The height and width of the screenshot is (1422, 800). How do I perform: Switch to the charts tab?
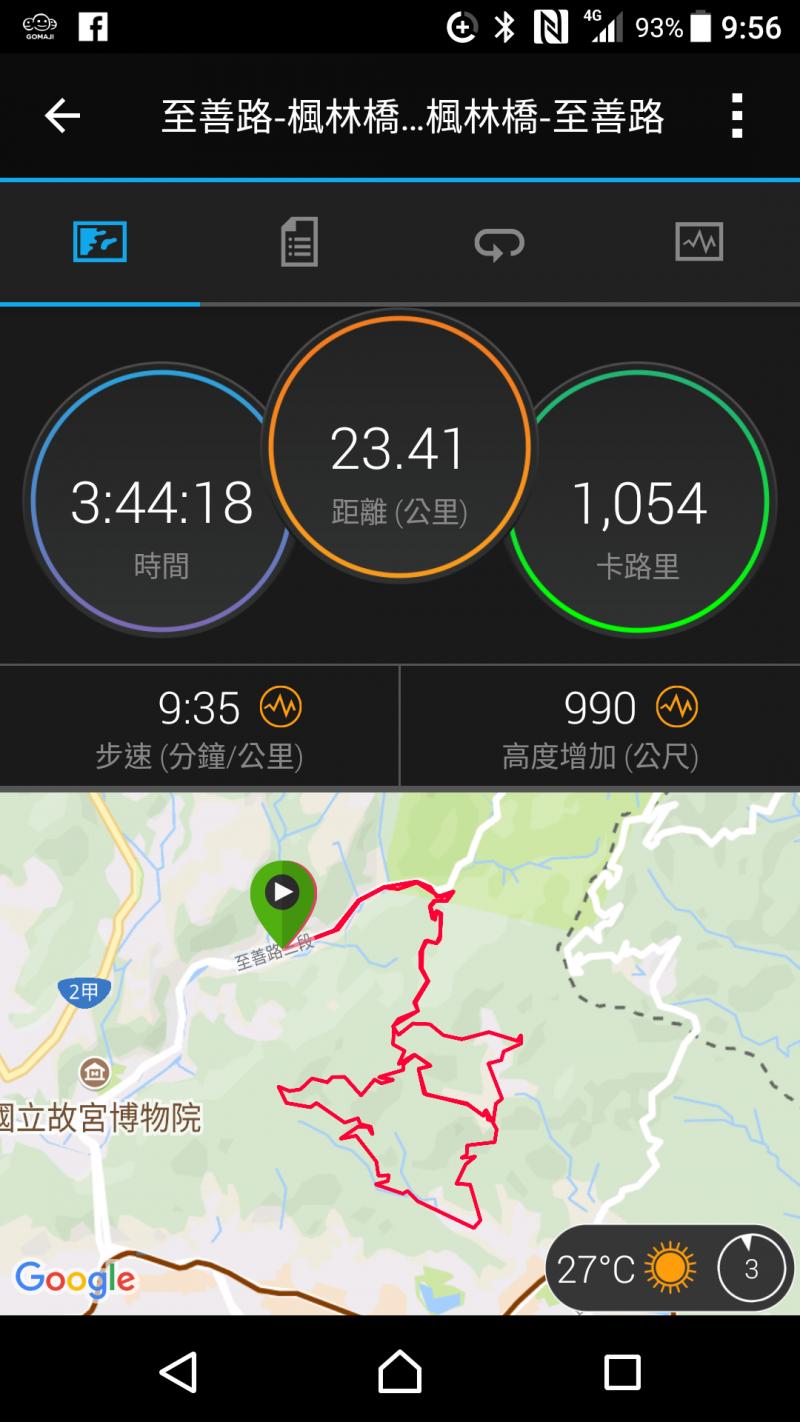699,242
